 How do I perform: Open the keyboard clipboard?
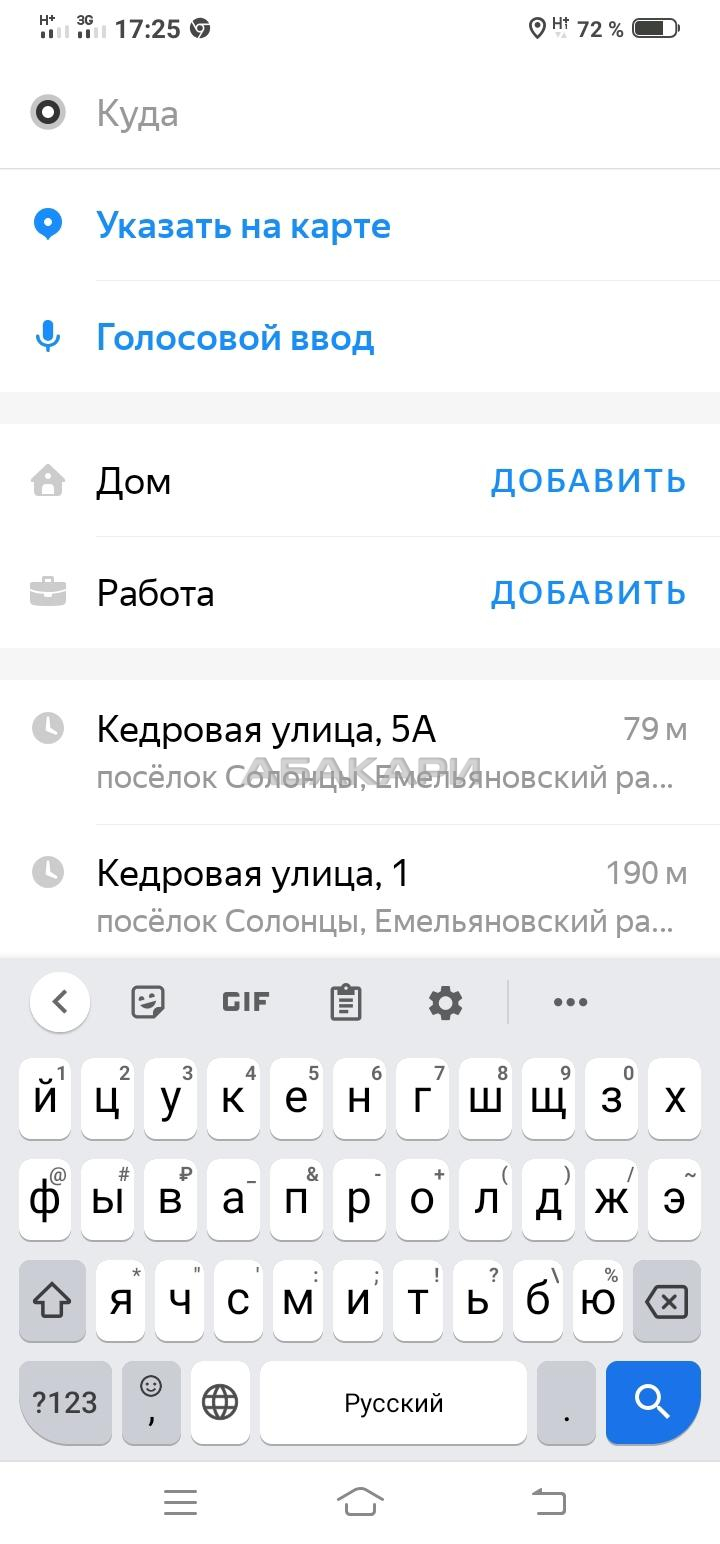[346, 1002]
